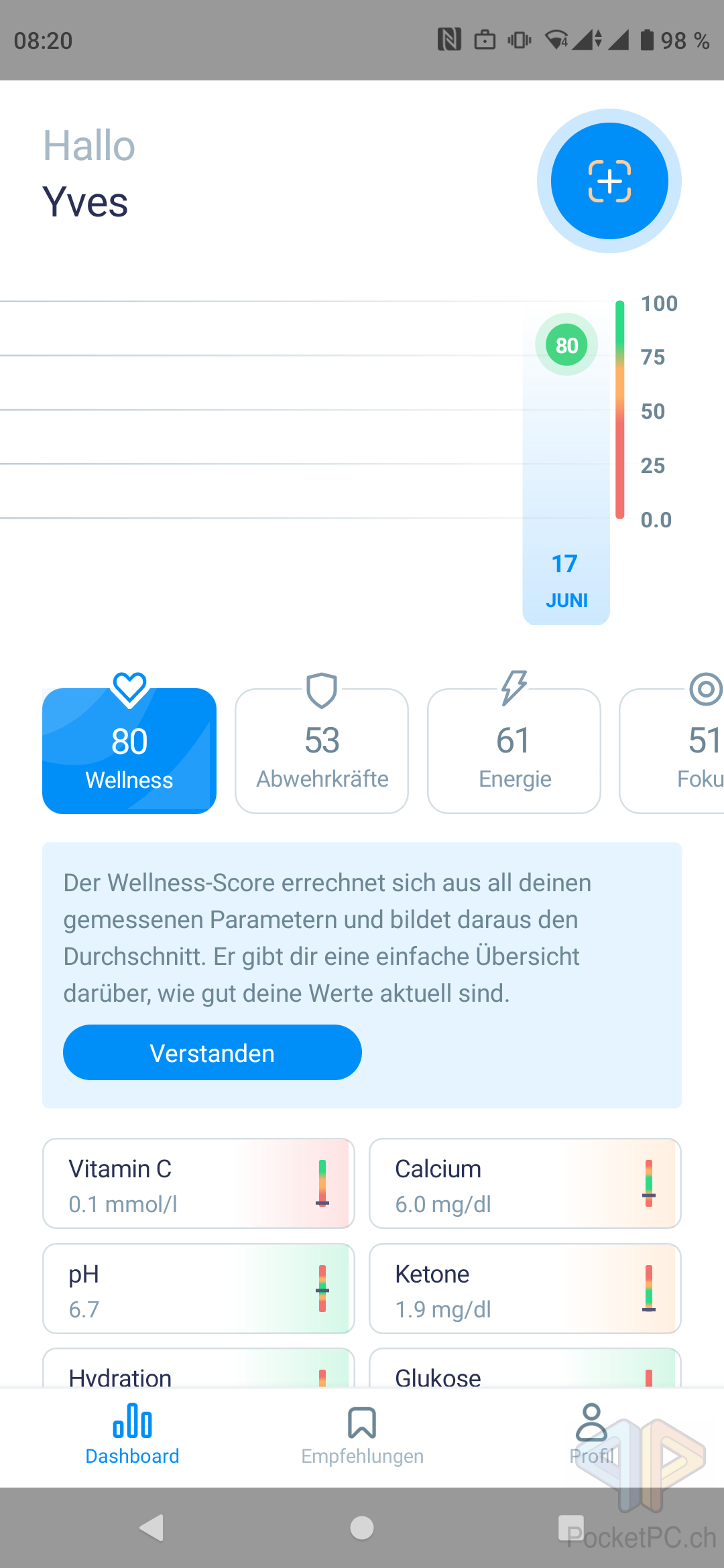Go to the Empfehlungen tab

[362, 1435]
